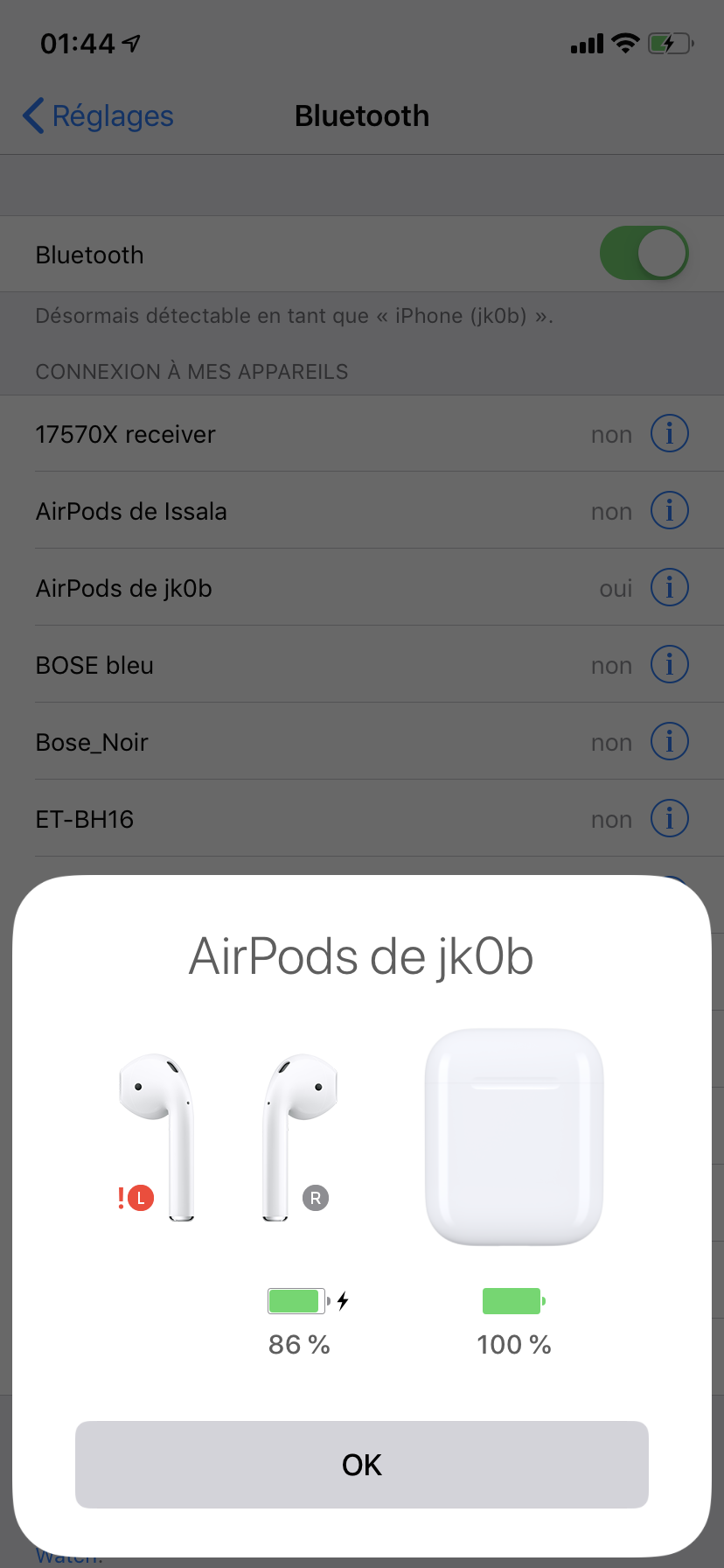This screenshot has width=724, height=1568.
Task: Tap the charging battery icon in status bar
Action: point(670,43)
